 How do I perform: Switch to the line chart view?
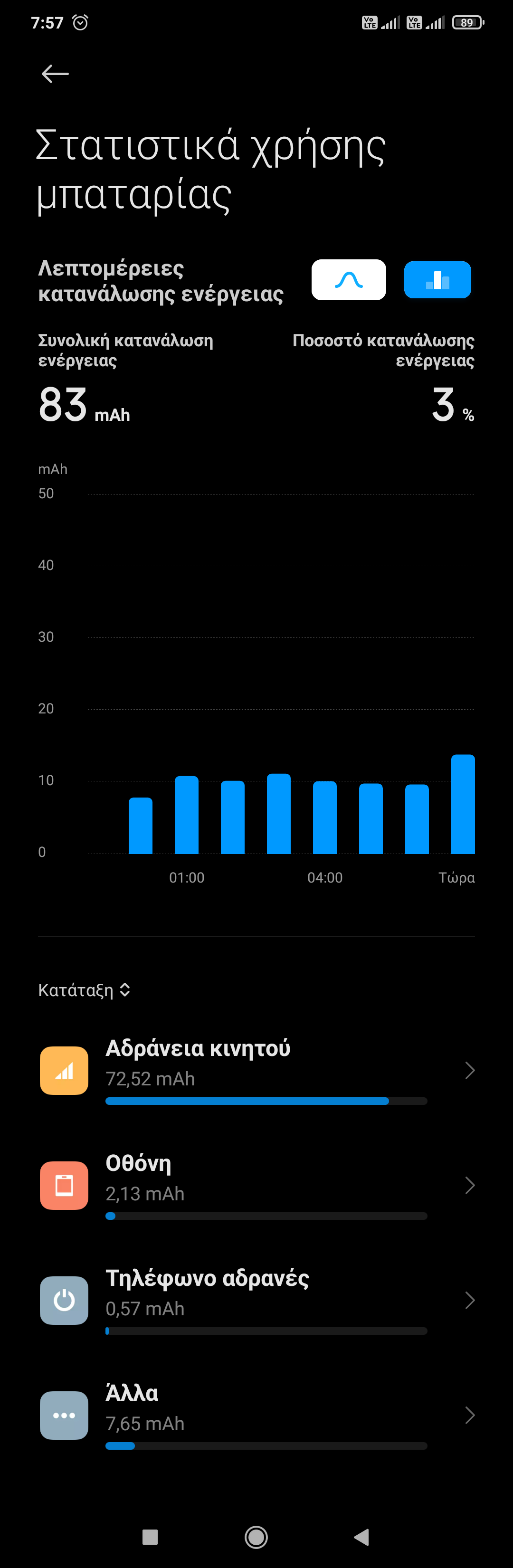(x=349, y=280)
